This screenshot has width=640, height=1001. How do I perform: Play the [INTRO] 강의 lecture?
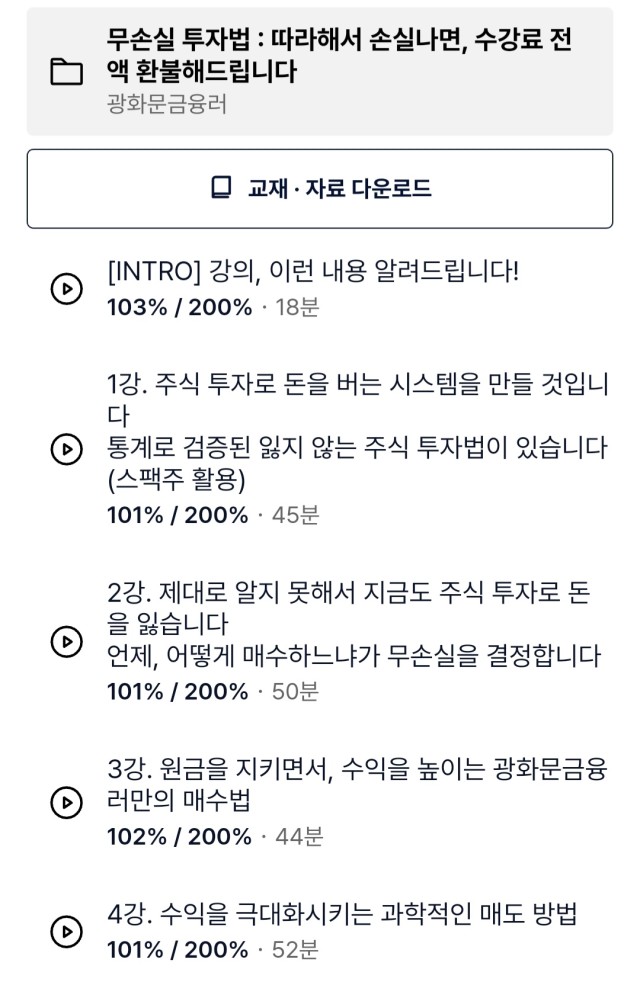point(66,289)
